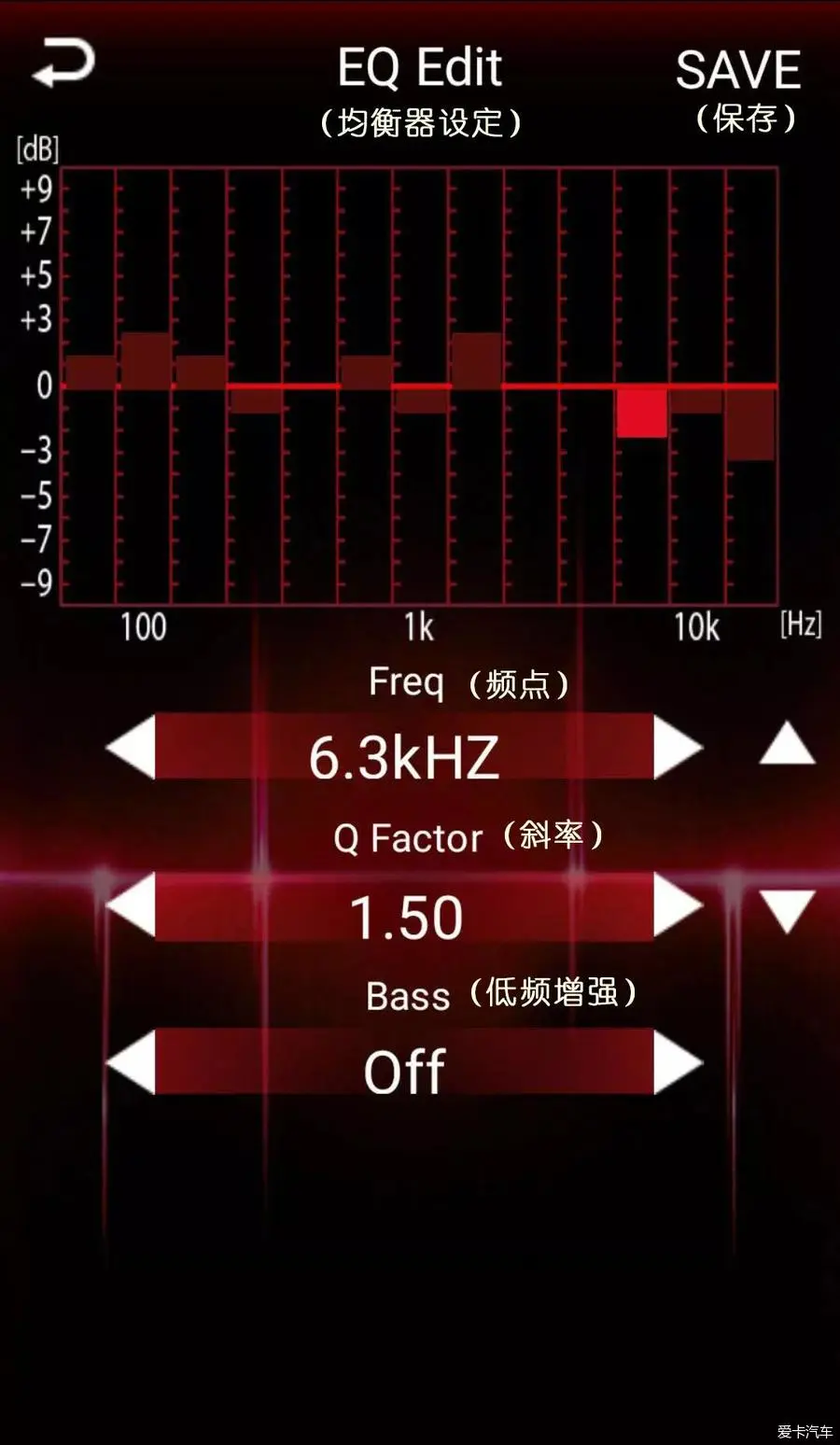This screenshot has height=1445, width=840.
Task: Decrease Freq with the left arrow
Action: coord(131,747)
